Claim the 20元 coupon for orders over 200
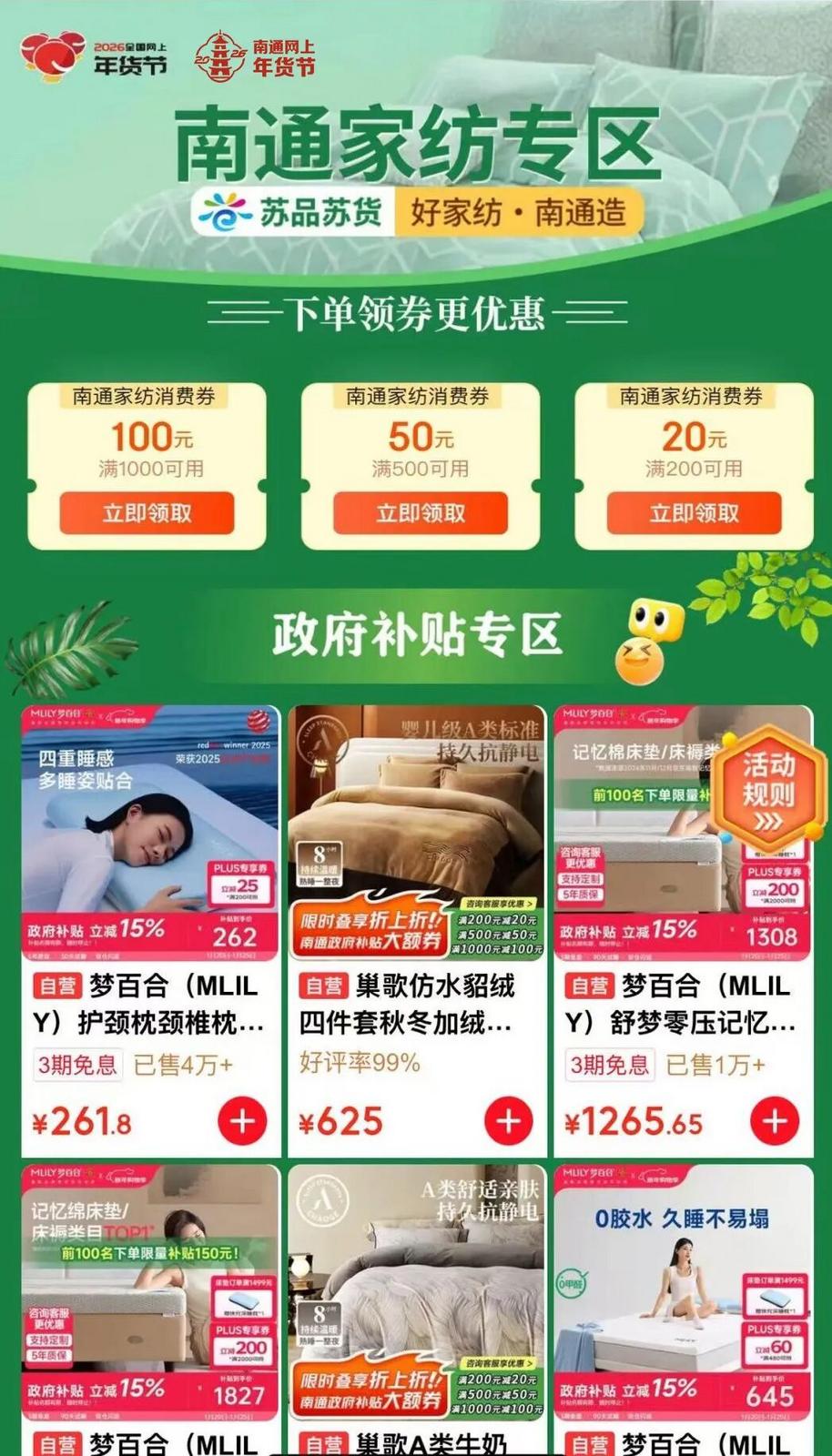The image size is (832, 1456). [694, 513]
